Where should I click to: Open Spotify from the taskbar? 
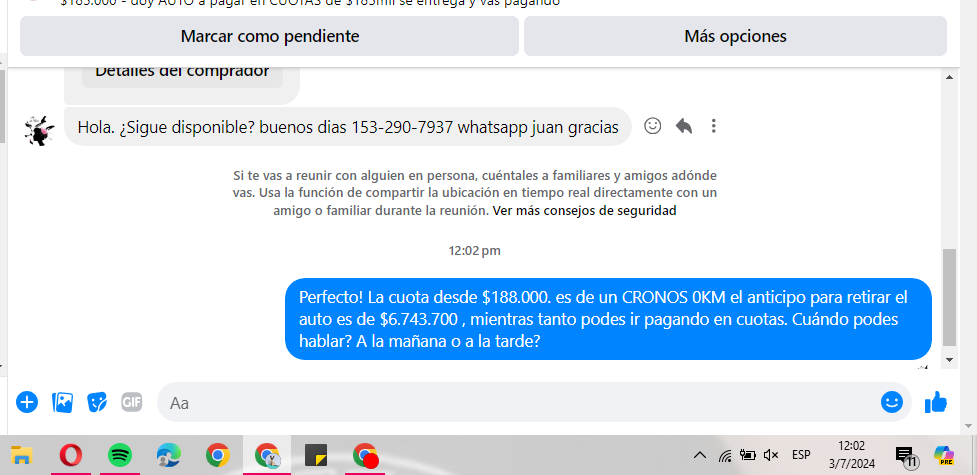tap(120, 456)
